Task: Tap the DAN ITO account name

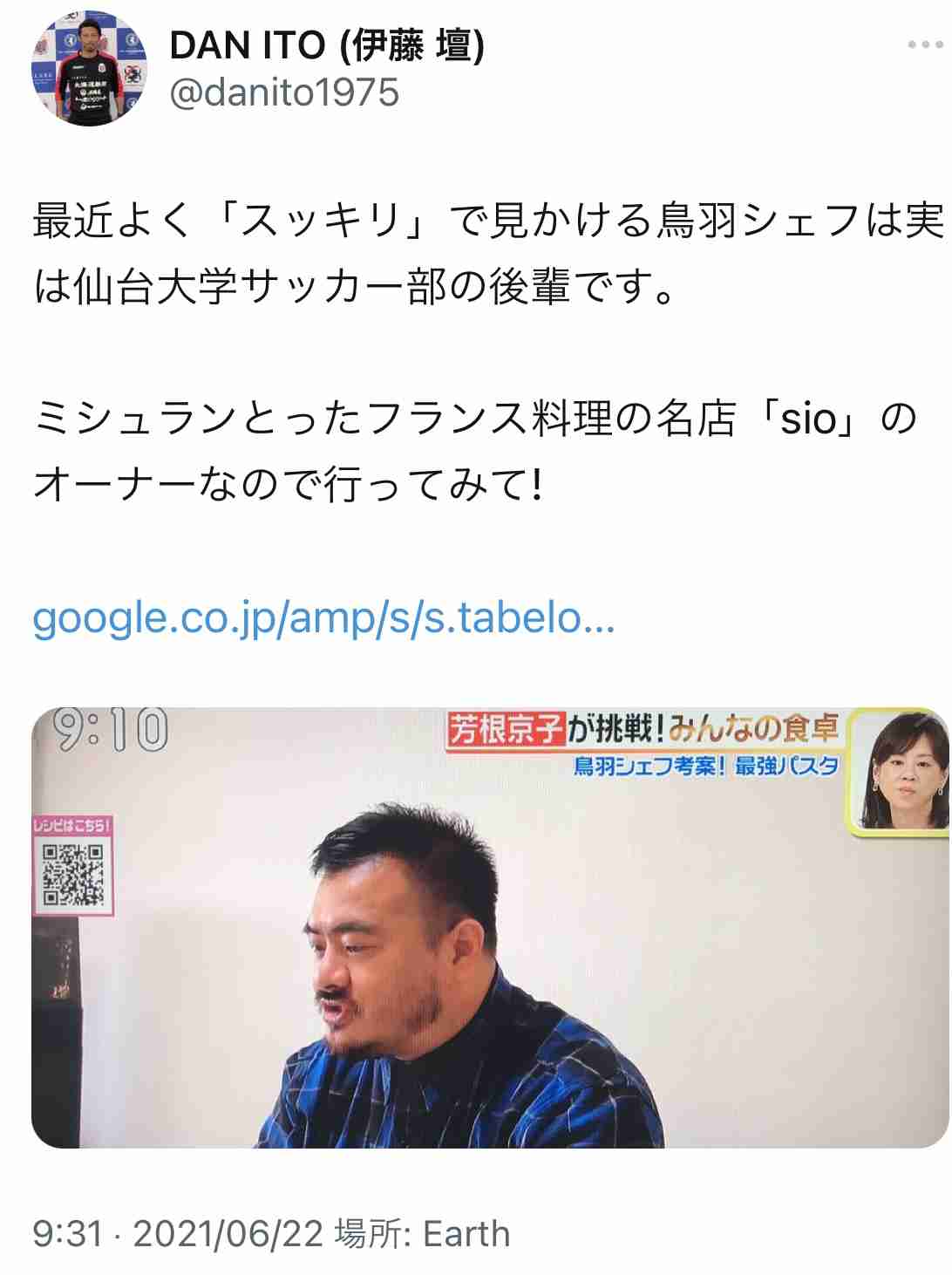Action: pyautogui.click(x=327, y=45)
